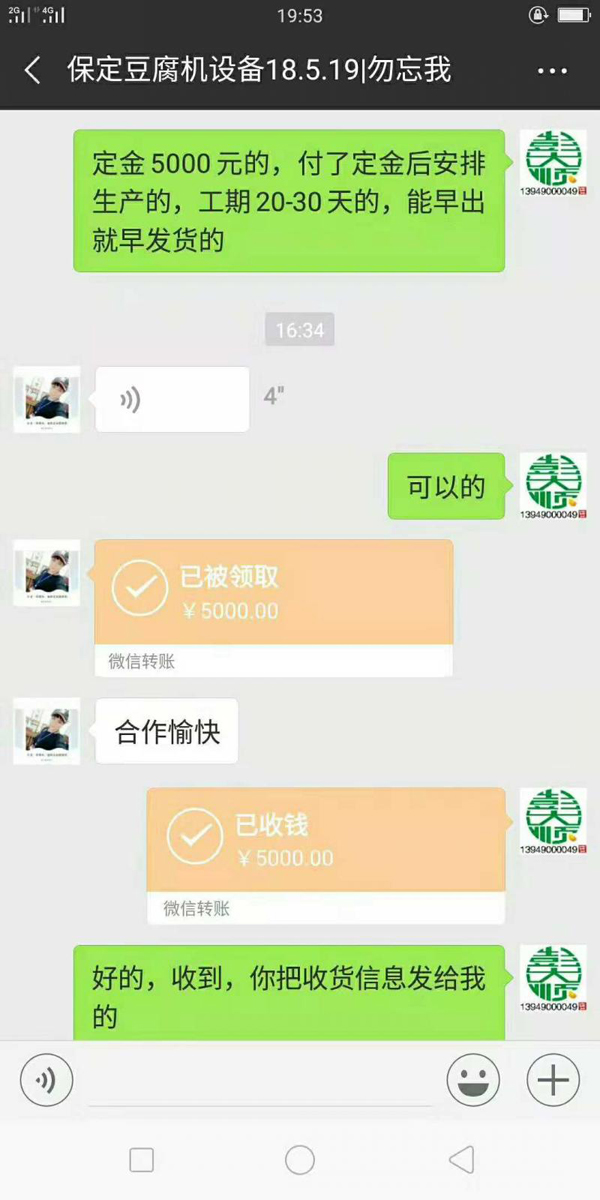Screen dimensions: 600x1200
Task: Tap the message text field
Action: pyautogui.click(x=260, y=1081)
